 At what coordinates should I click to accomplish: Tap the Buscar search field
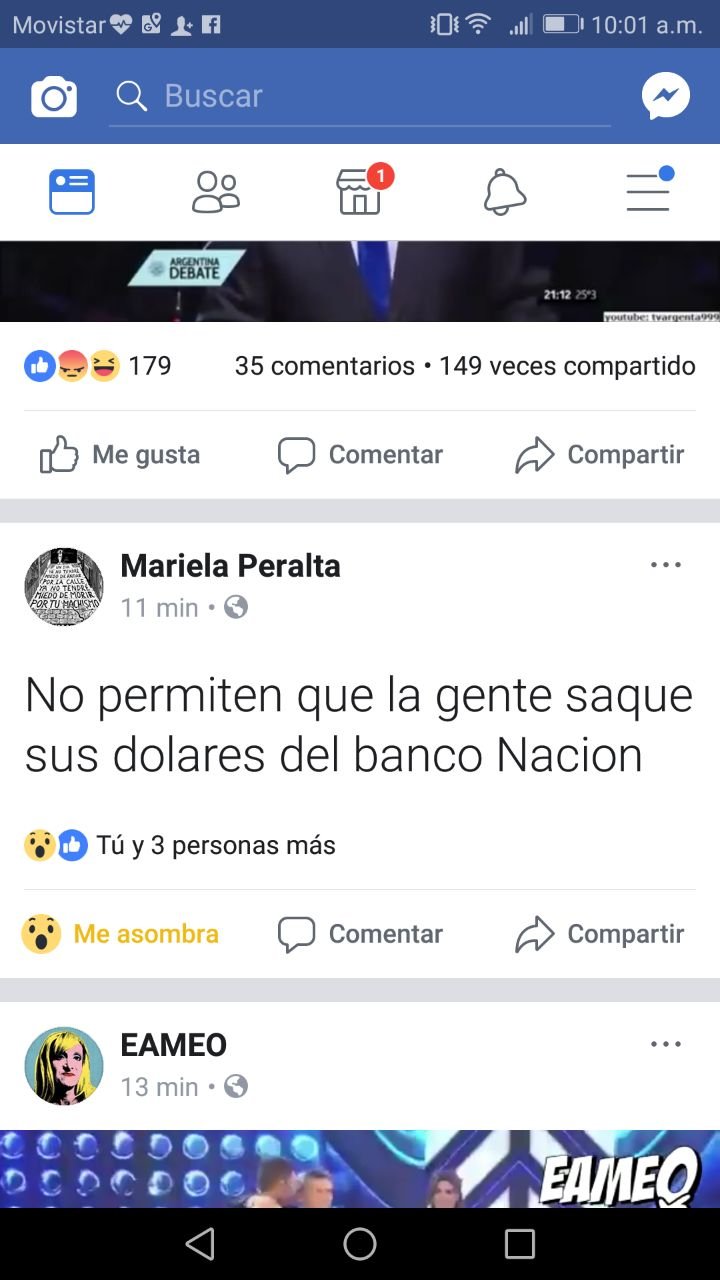[360, 96]
